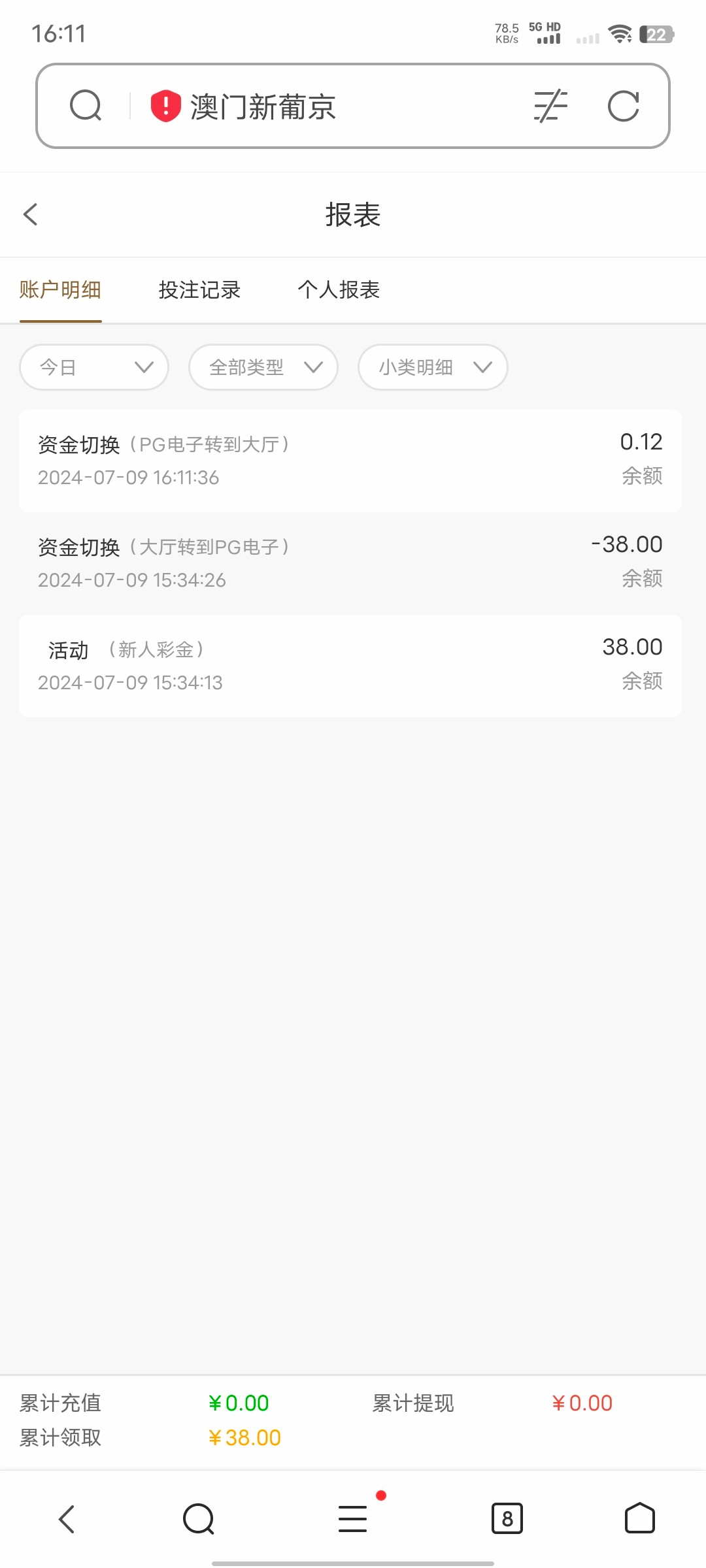Go to browser home page
This screenshot has width=706, height=1568.
click(639, 1518)
